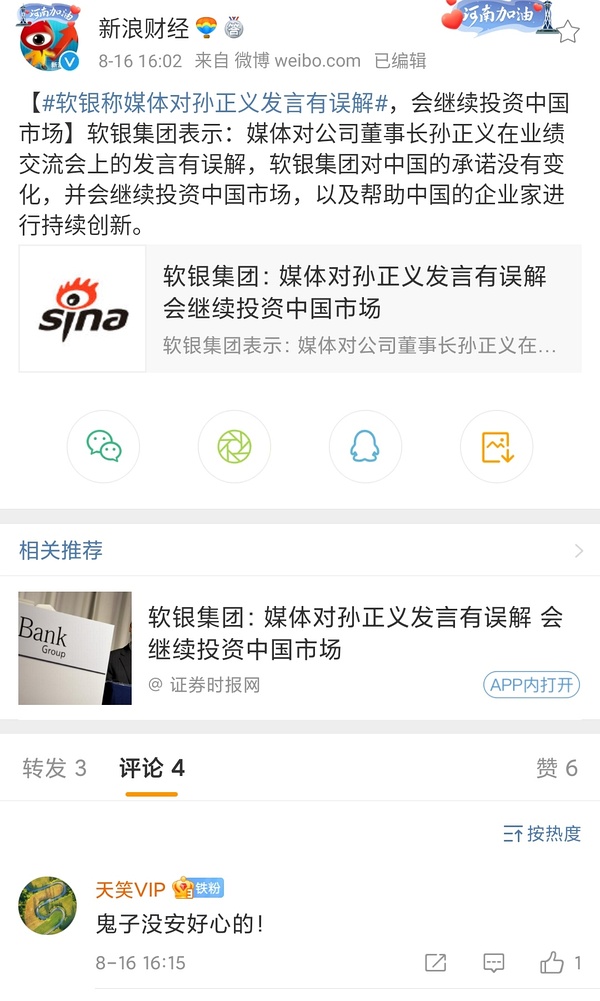Switch to 评论 tab
Screen dimensions: 600x1001
(x=152, y=768)
